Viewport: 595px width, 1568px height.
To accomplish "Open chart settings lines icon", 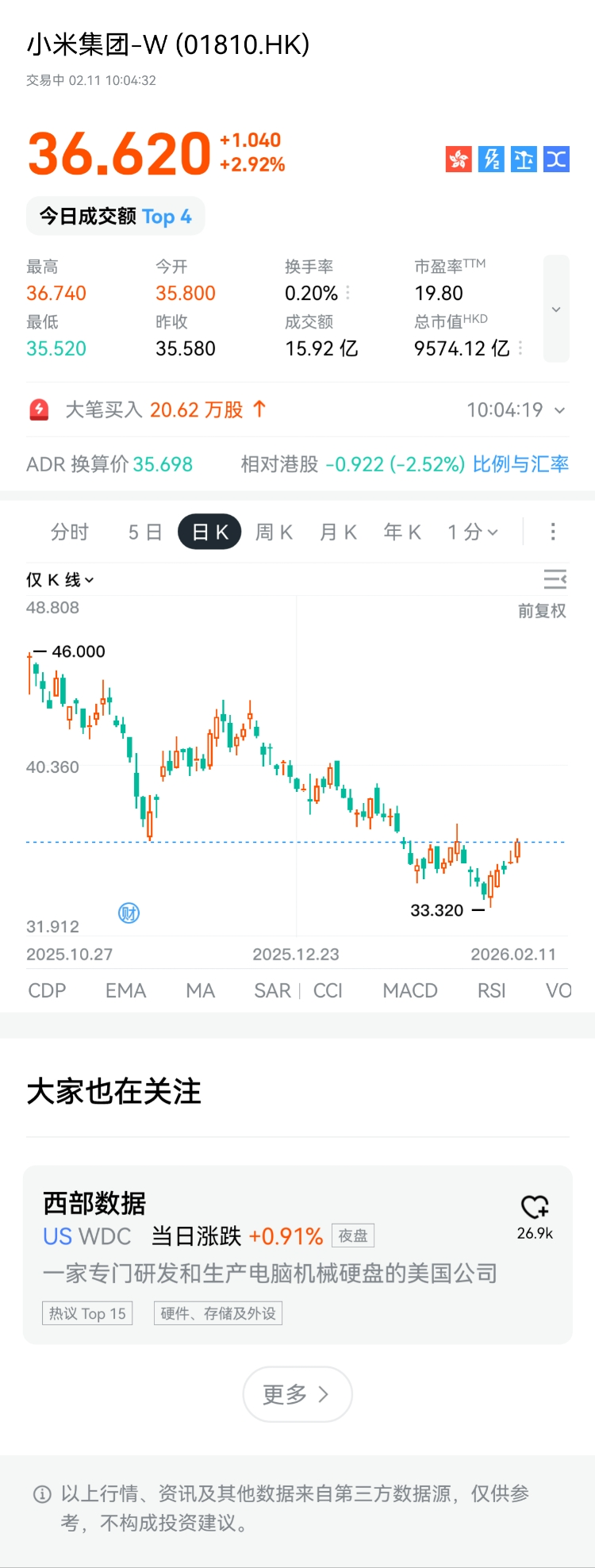I will [x=555, y=579].
